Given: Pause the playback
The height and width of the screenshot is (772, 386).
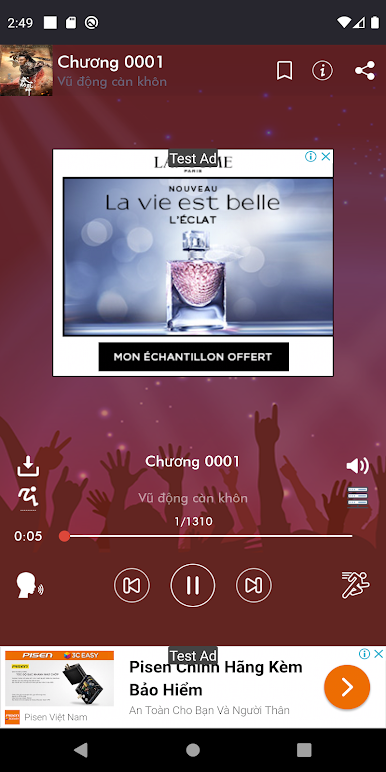Looking at the screenshot, I should 193,585.
